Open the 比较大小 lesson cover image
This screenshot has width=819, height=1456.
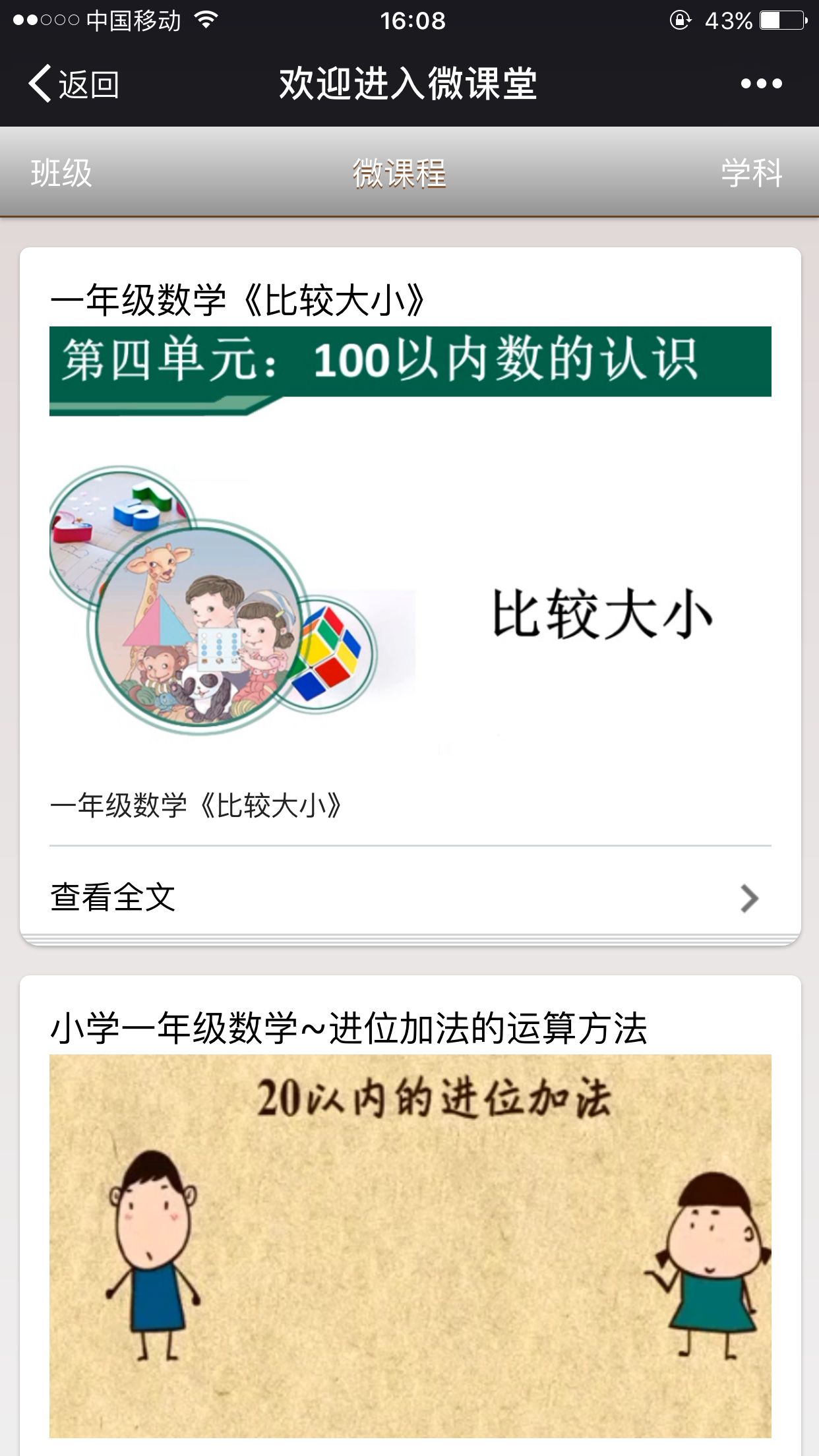coord(409,541)
